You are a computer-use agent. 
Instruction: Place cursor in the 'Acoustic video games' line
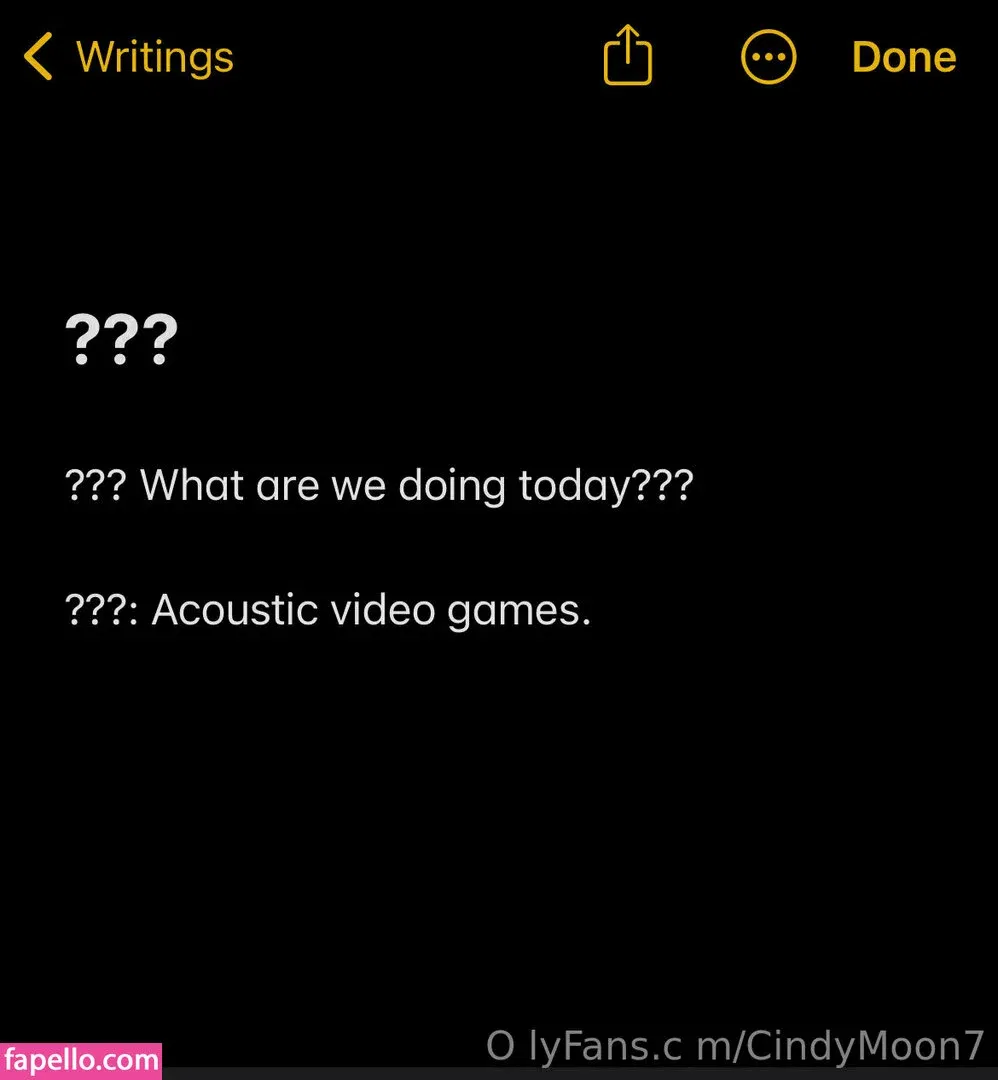(370, 610)
